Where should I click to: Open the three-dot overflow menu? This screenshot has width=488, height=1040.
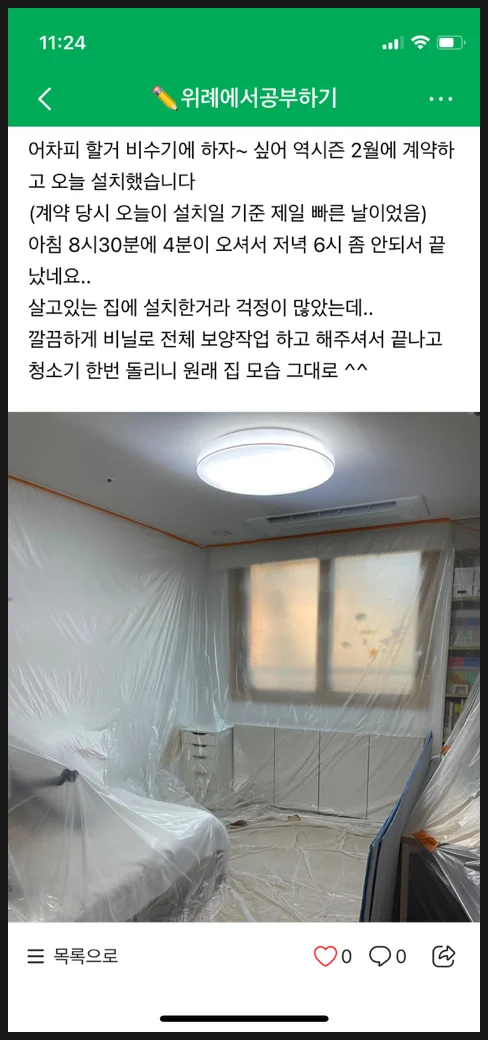click(441, 99)
